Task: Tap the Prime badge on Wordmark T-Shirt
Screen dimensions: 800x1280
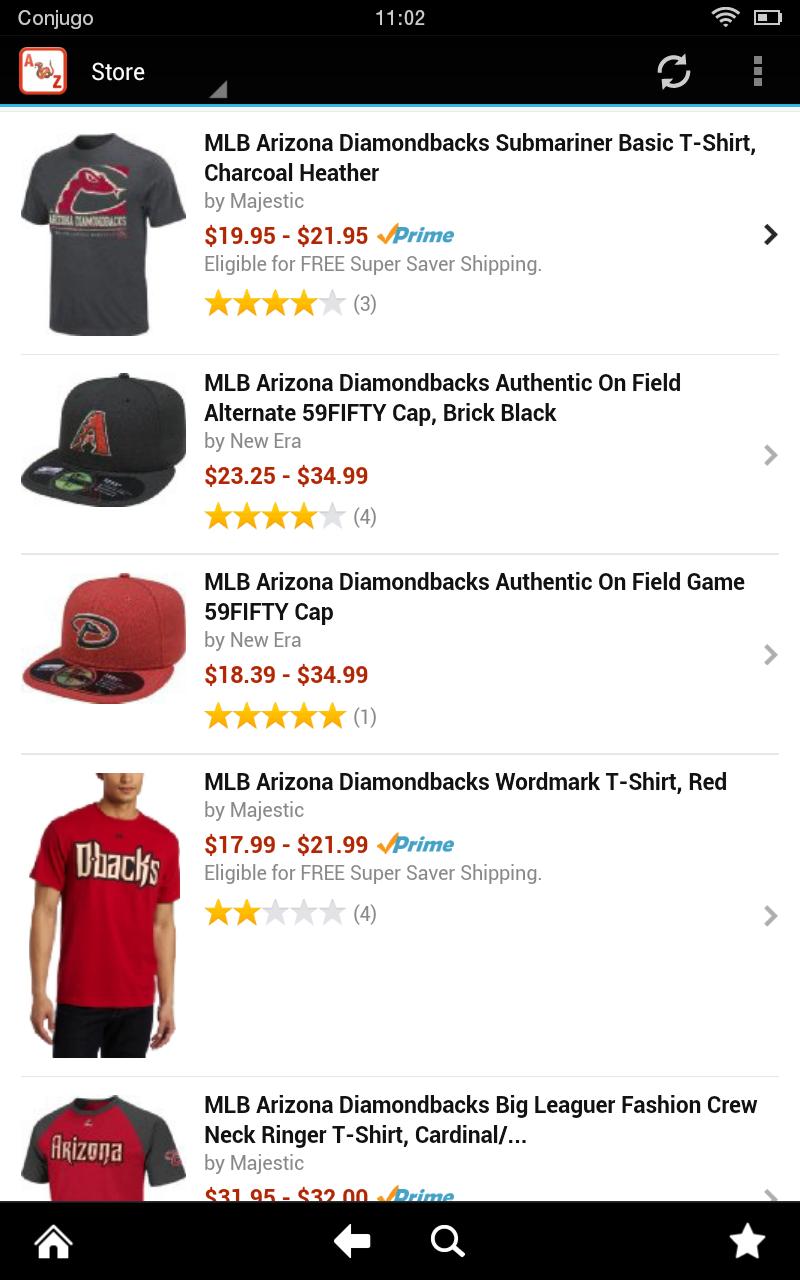Action: click(x=414, y=844)
